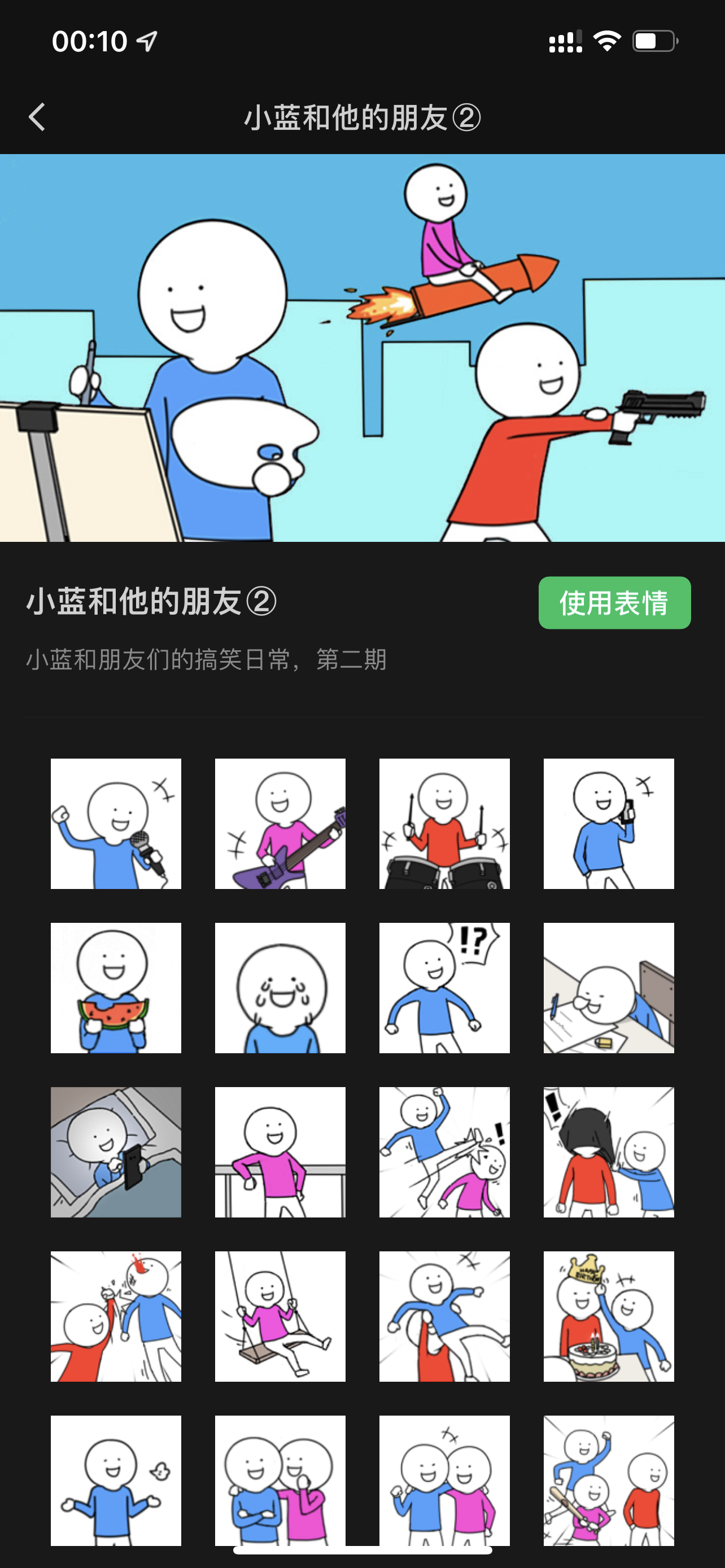Open the flying kick sticker
The height and width of the screenshot is (1568, 725).
coord(444,1152)
